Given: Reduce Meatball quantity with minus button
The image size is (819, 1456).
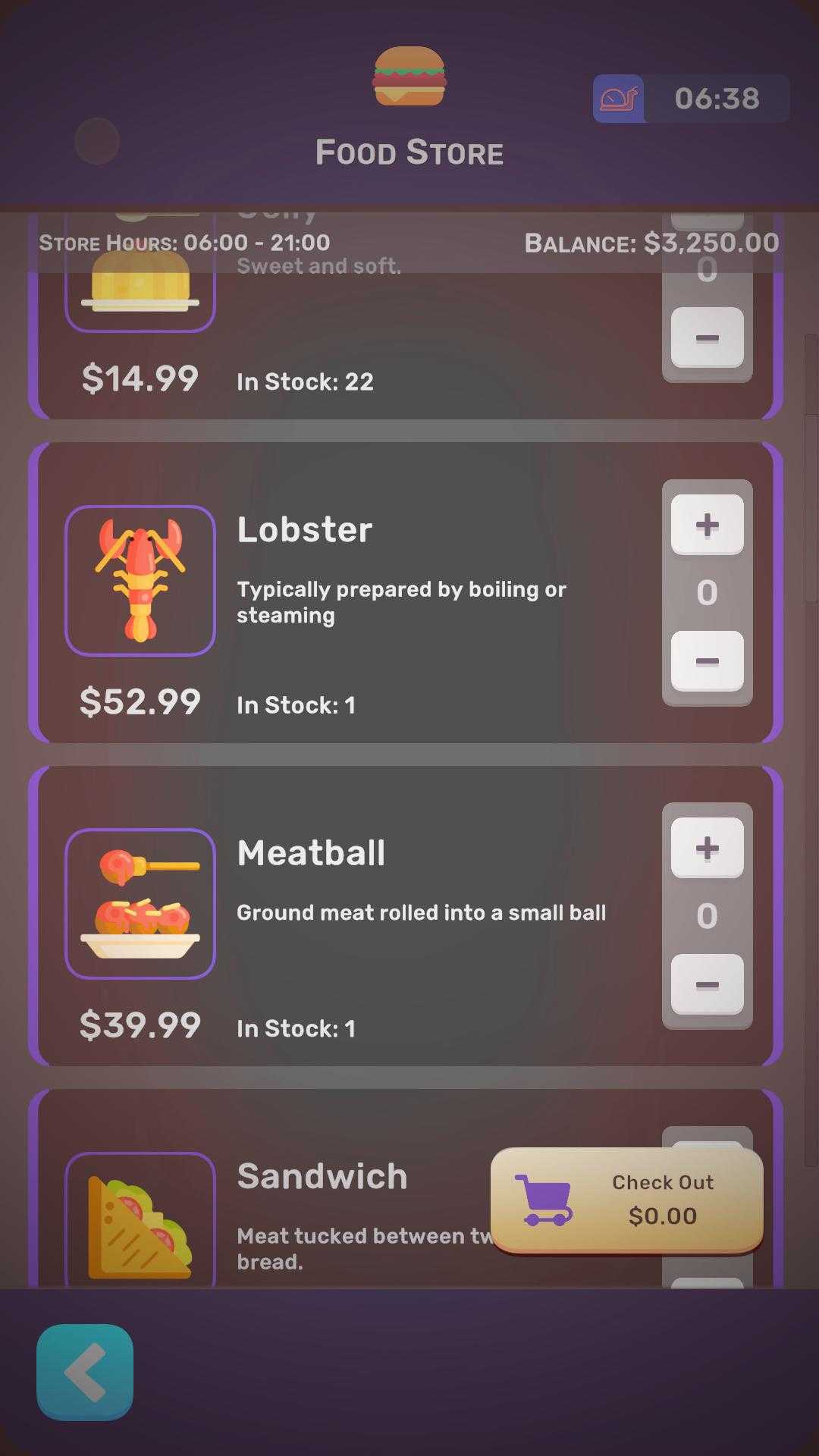Looking at the screenshot, I should coord(707,984).
